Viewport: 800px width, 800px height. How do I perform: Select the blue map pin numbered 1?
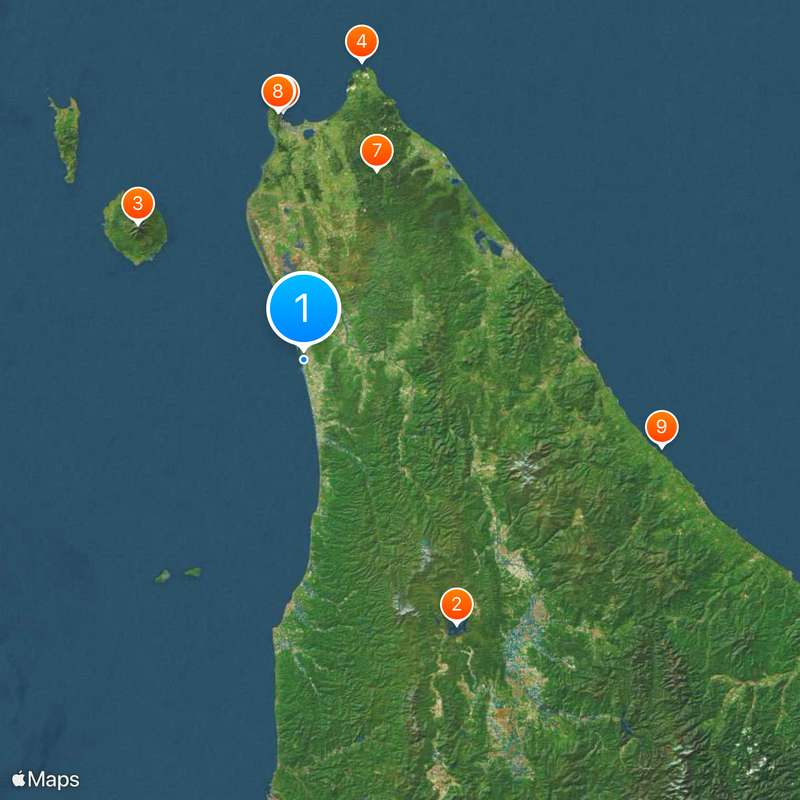coord(303,307)
